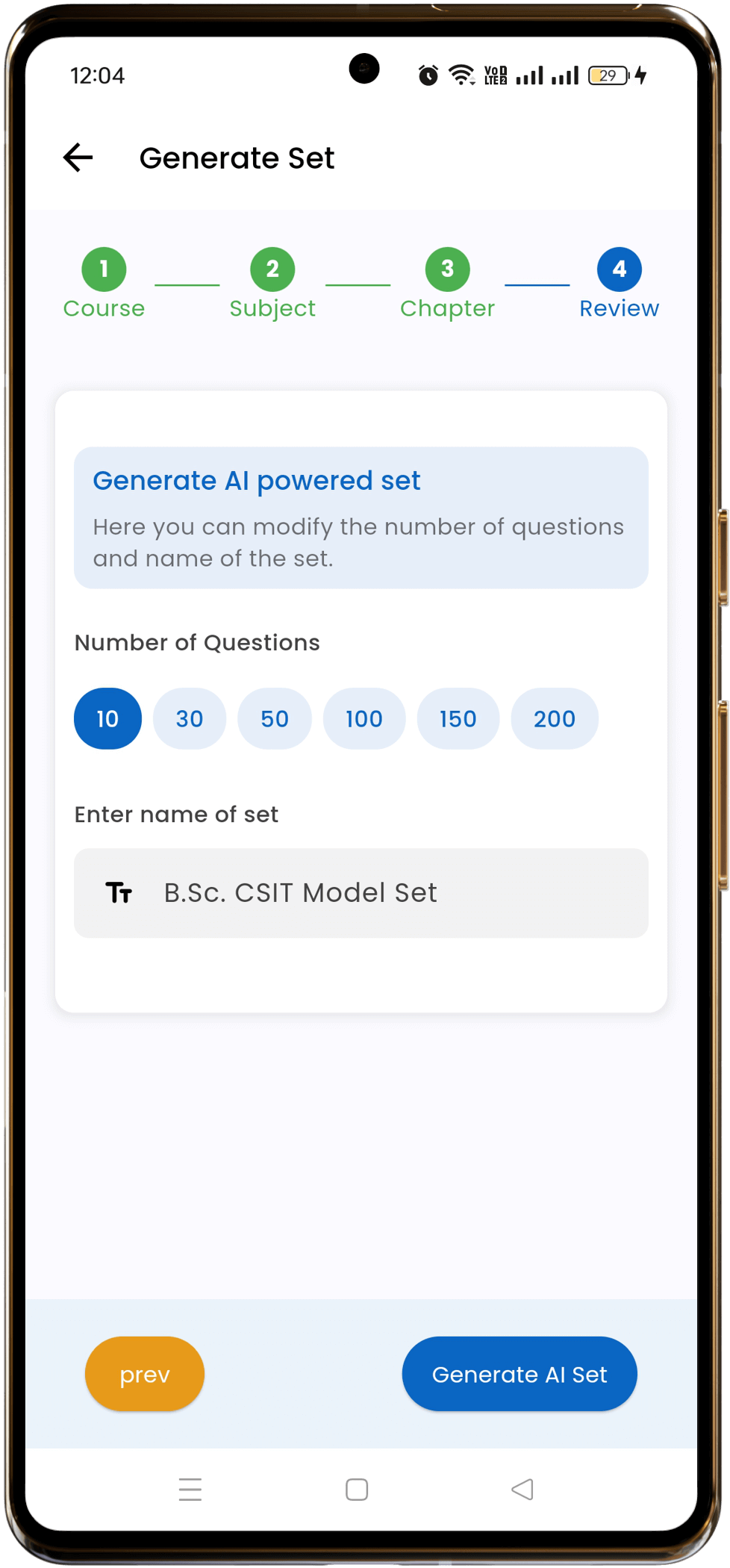Screen dimensions: 730x1568
Task: Go to the home screen
Action: [x=357, y=1489]
